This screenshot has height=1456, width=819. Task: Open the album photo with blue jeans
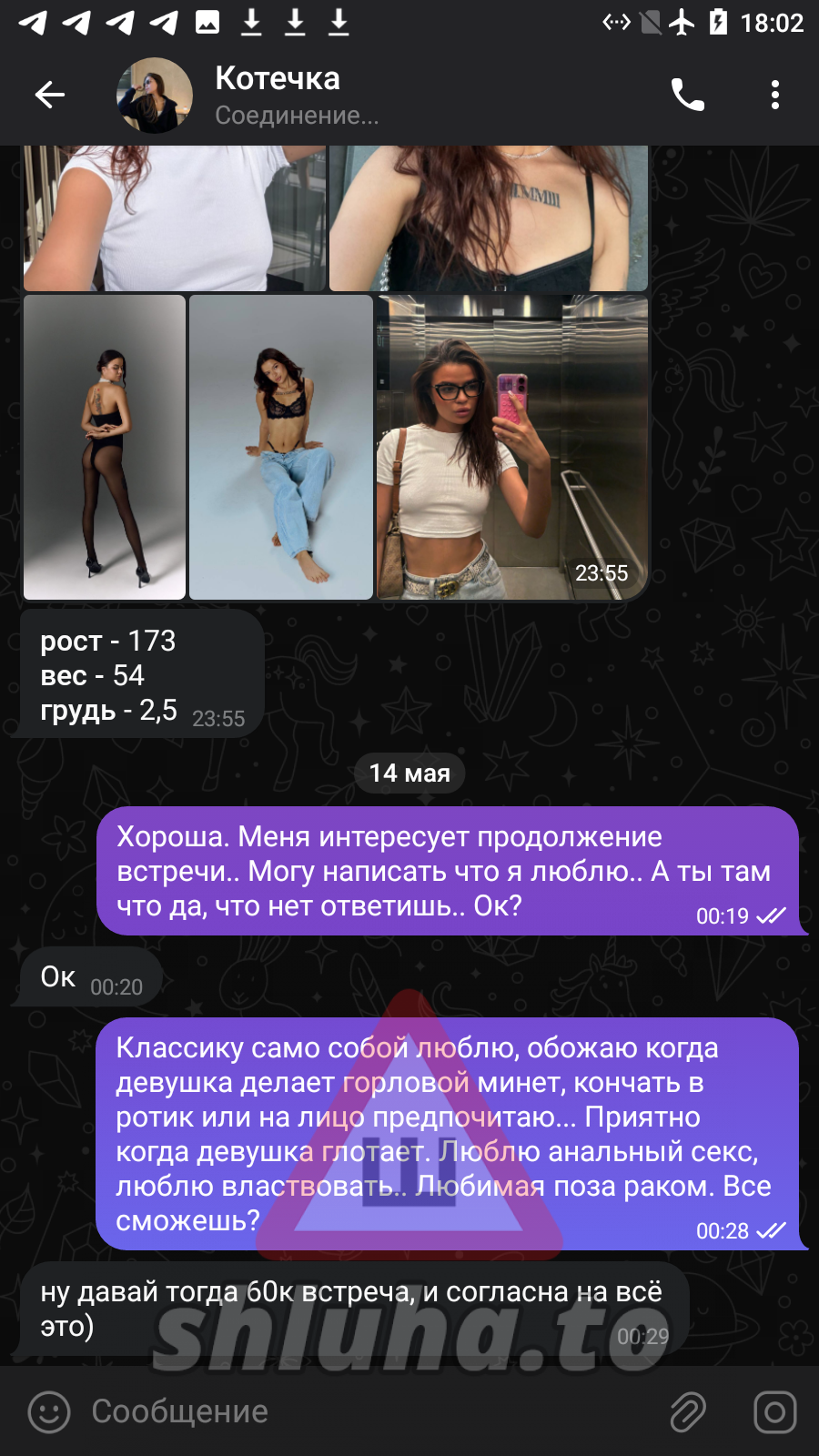pyautogui.click(x=280, y=446)
